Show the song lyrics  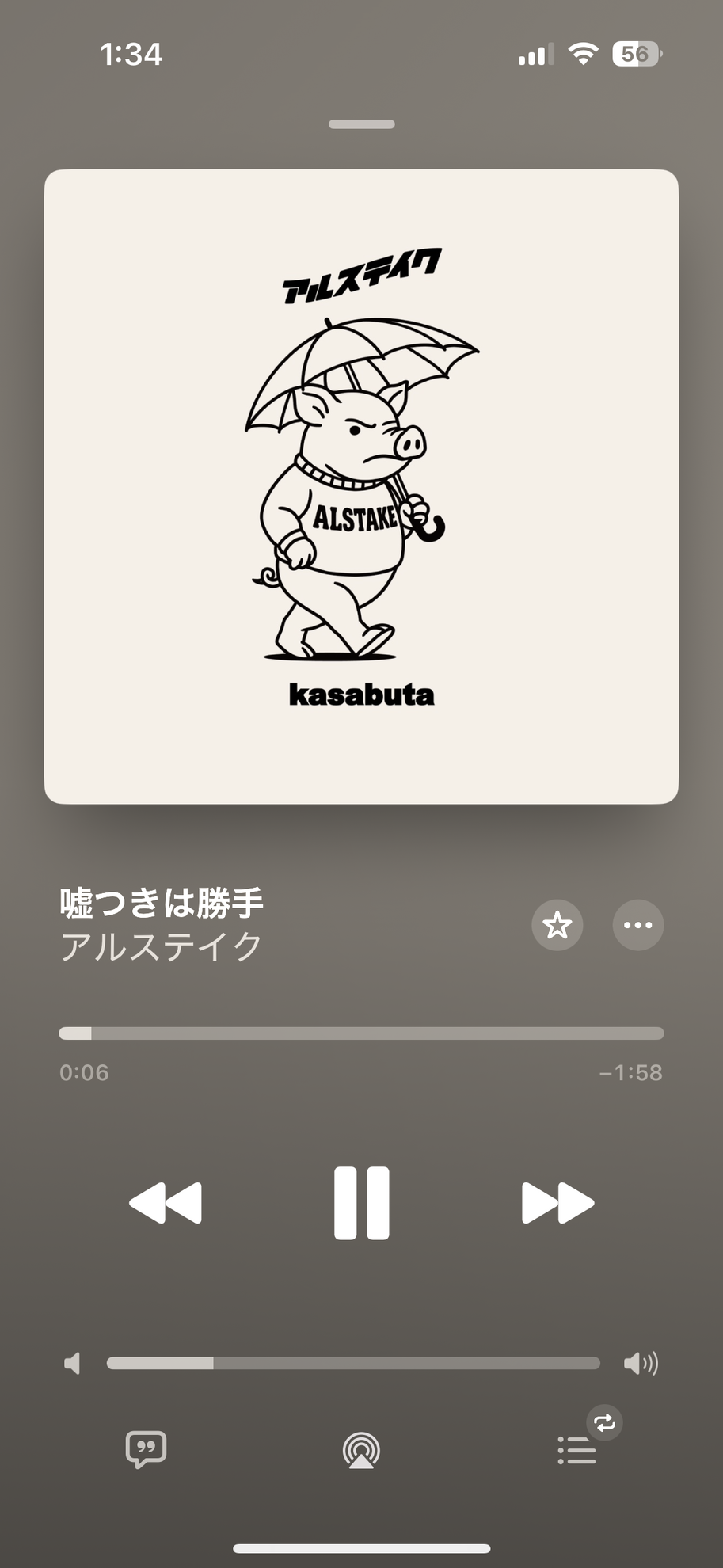click(146, 1449)
